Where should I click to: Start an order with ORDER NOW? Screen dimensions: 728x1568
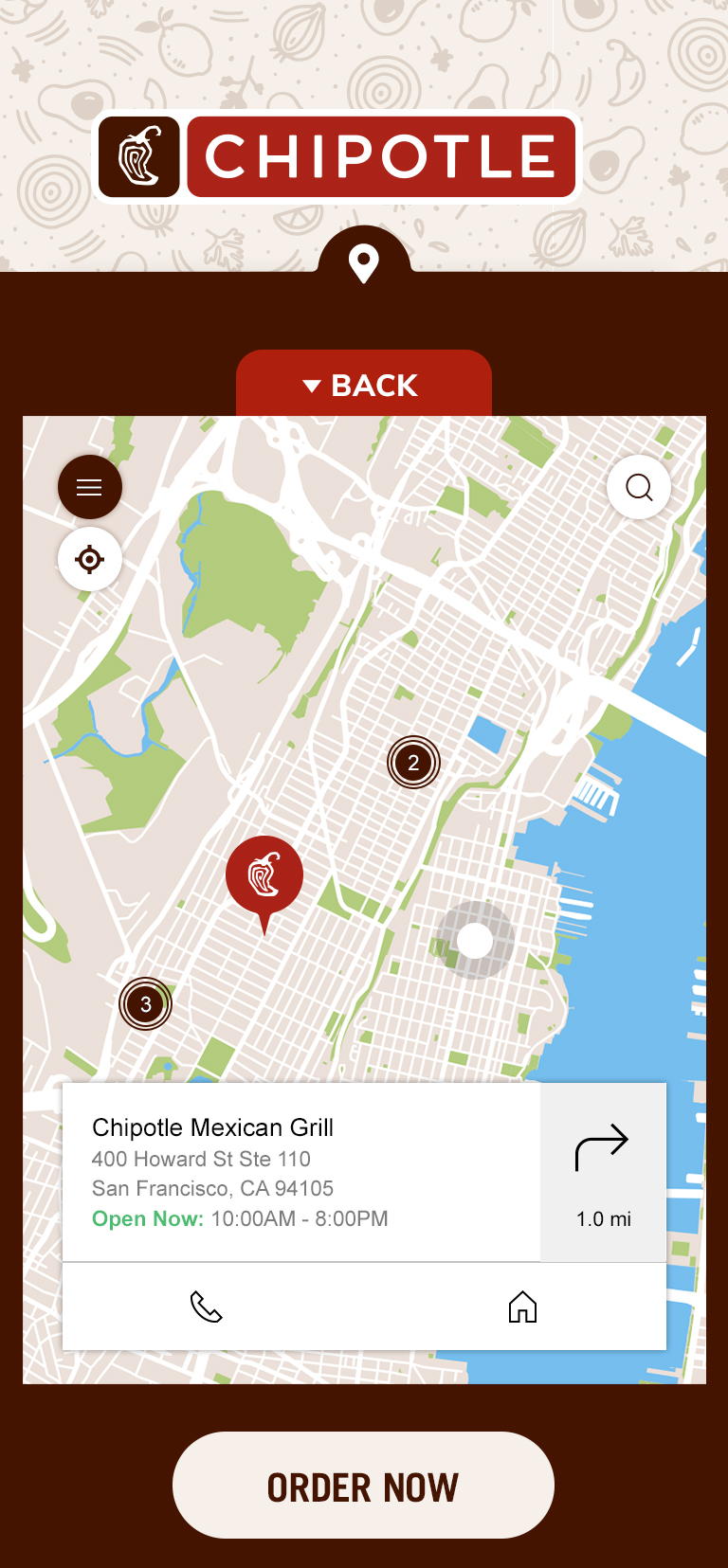[x=363, y=1486]
